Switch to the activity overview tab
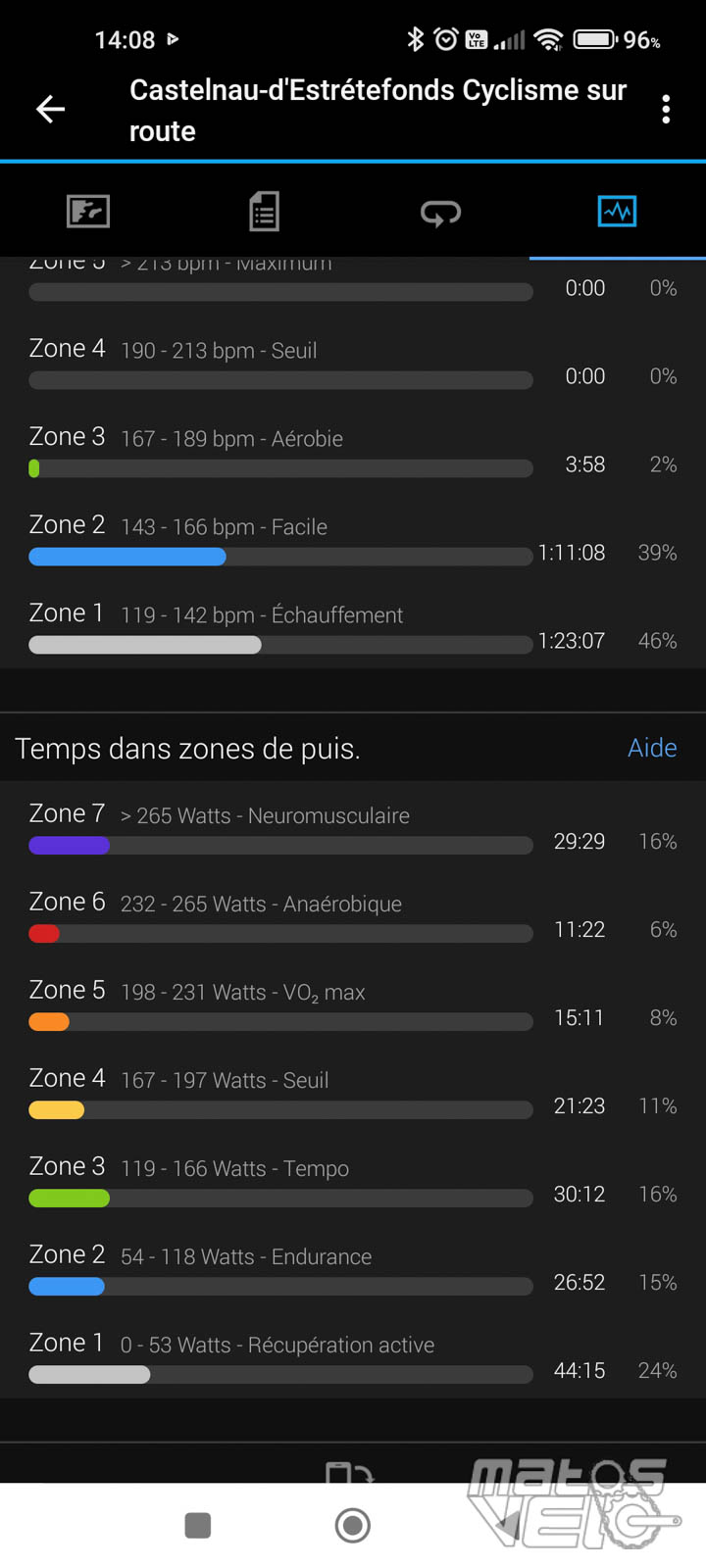This screenshot has height=1568, width=706. click(x=88, y=212)
